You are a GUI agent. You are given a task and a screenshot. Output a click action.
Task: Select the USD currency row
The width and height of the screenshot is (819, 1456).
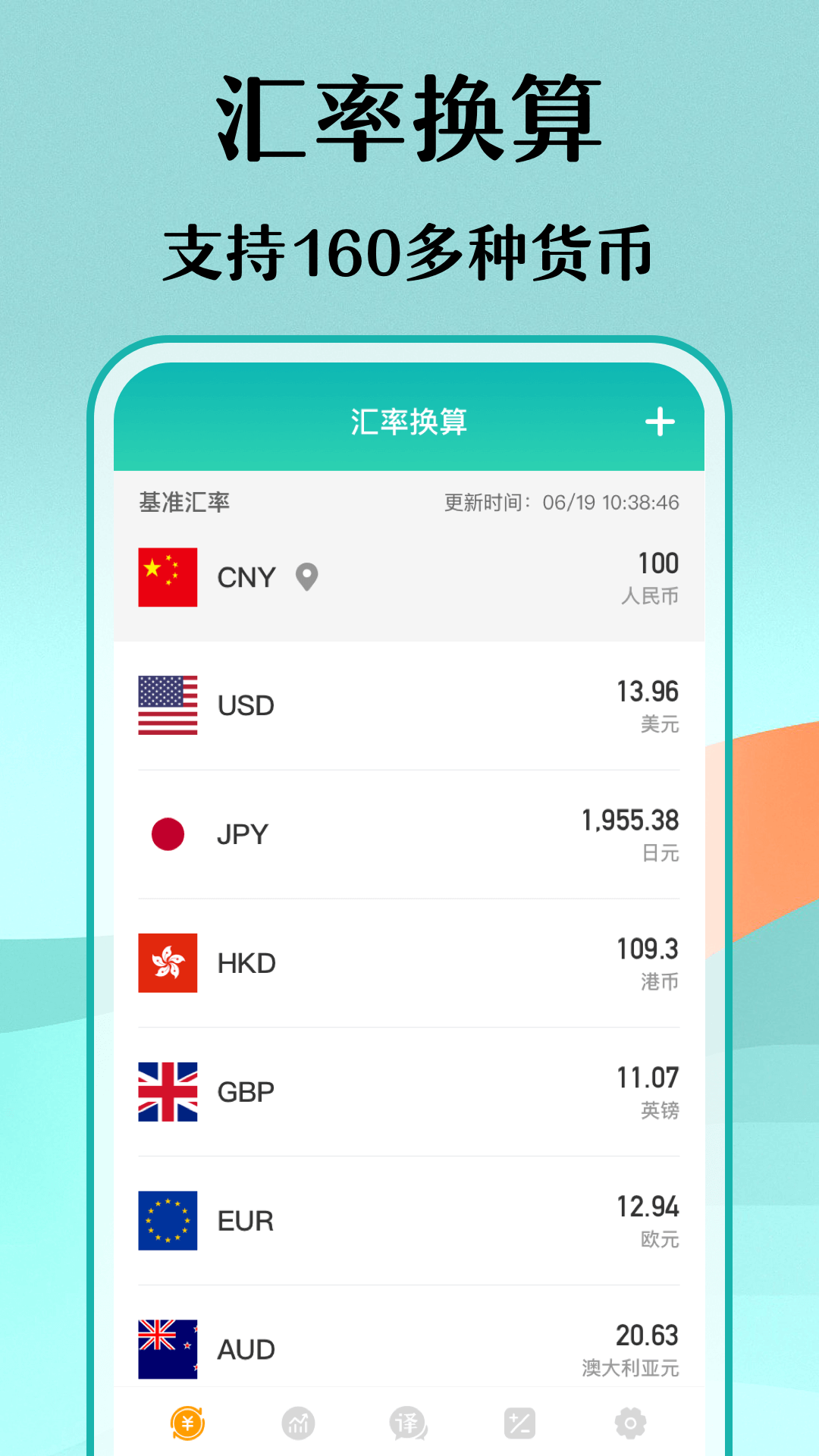click(409, 706)
